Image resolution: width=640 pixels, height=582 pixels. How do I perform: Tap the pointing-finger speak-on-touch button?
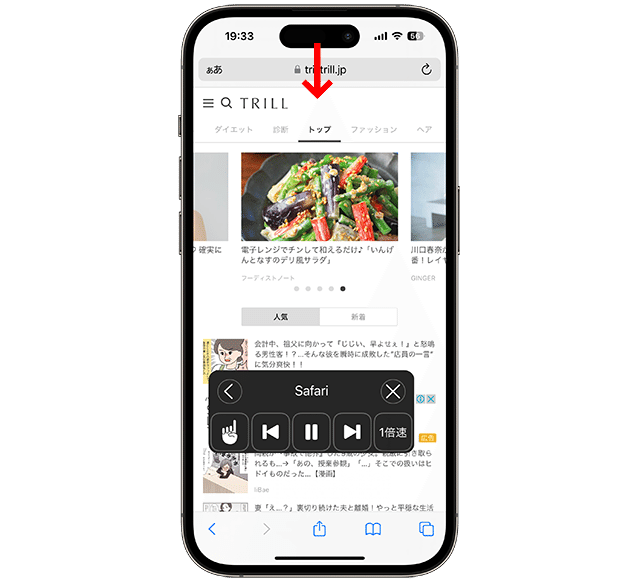(230, 432)
